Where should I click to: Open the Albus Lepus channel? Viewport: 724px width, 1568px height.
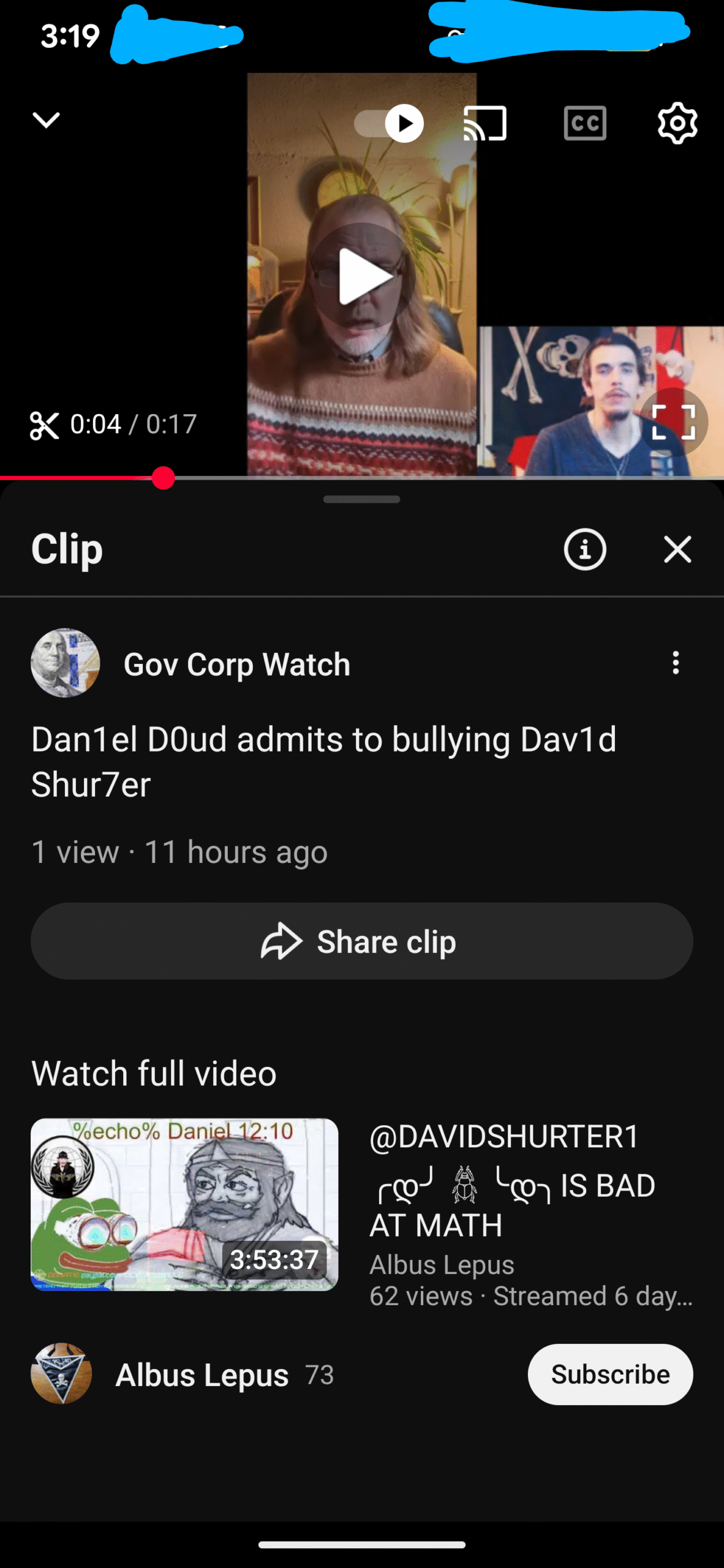point(201,1375)
